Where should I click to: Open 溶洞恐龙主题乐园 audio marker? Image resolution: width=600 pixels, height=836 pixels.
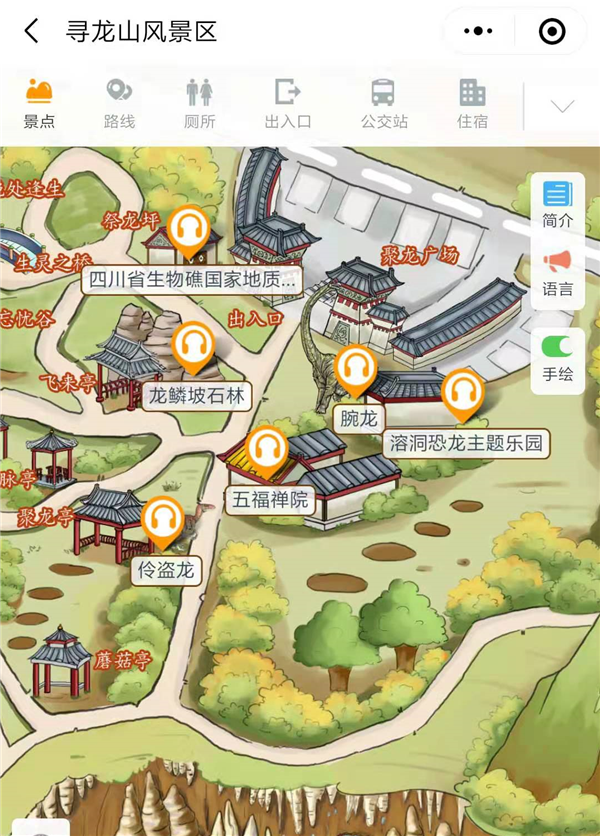click(462, 392)
